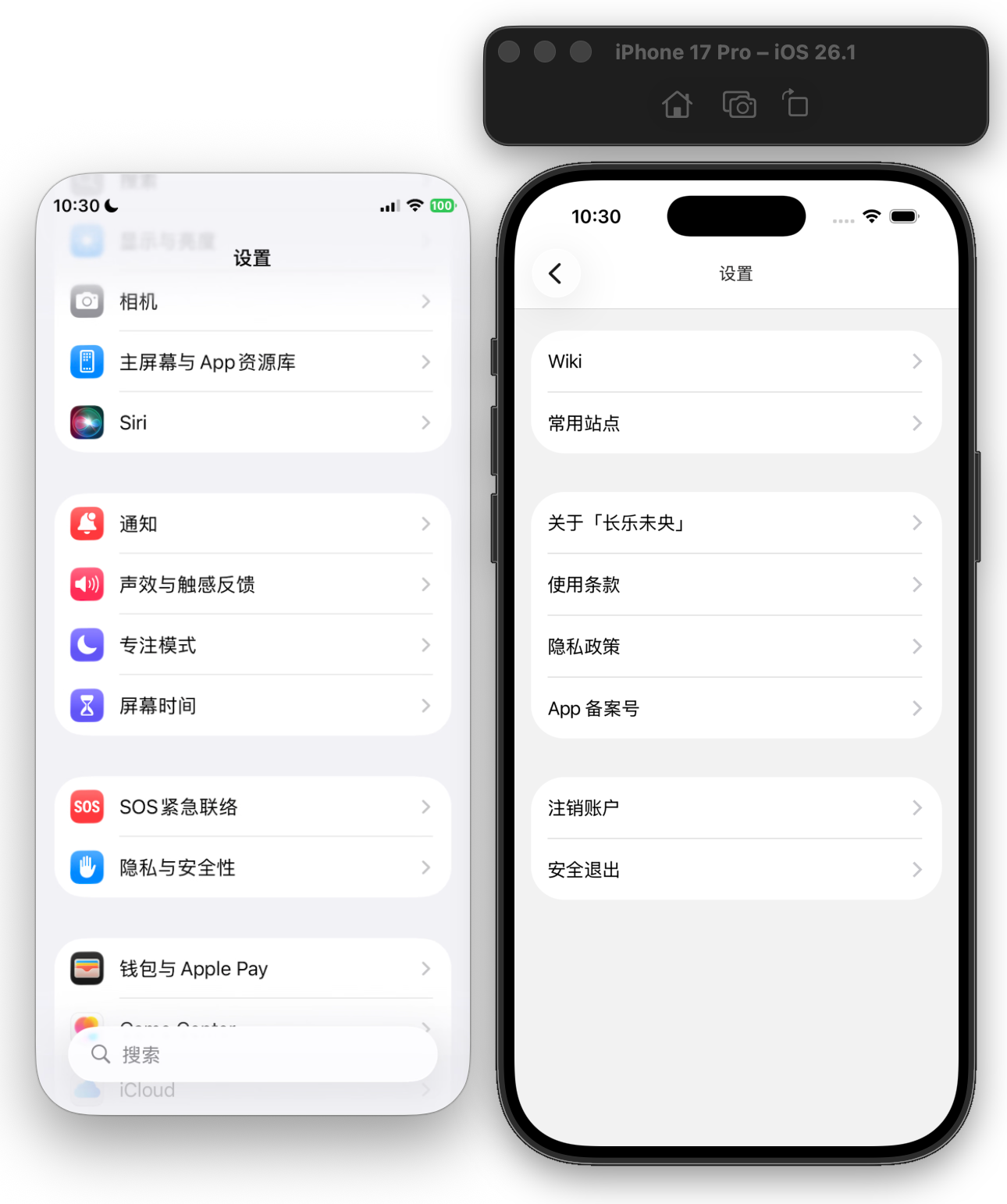Open 使用条款 row

(x=735, y=585)
